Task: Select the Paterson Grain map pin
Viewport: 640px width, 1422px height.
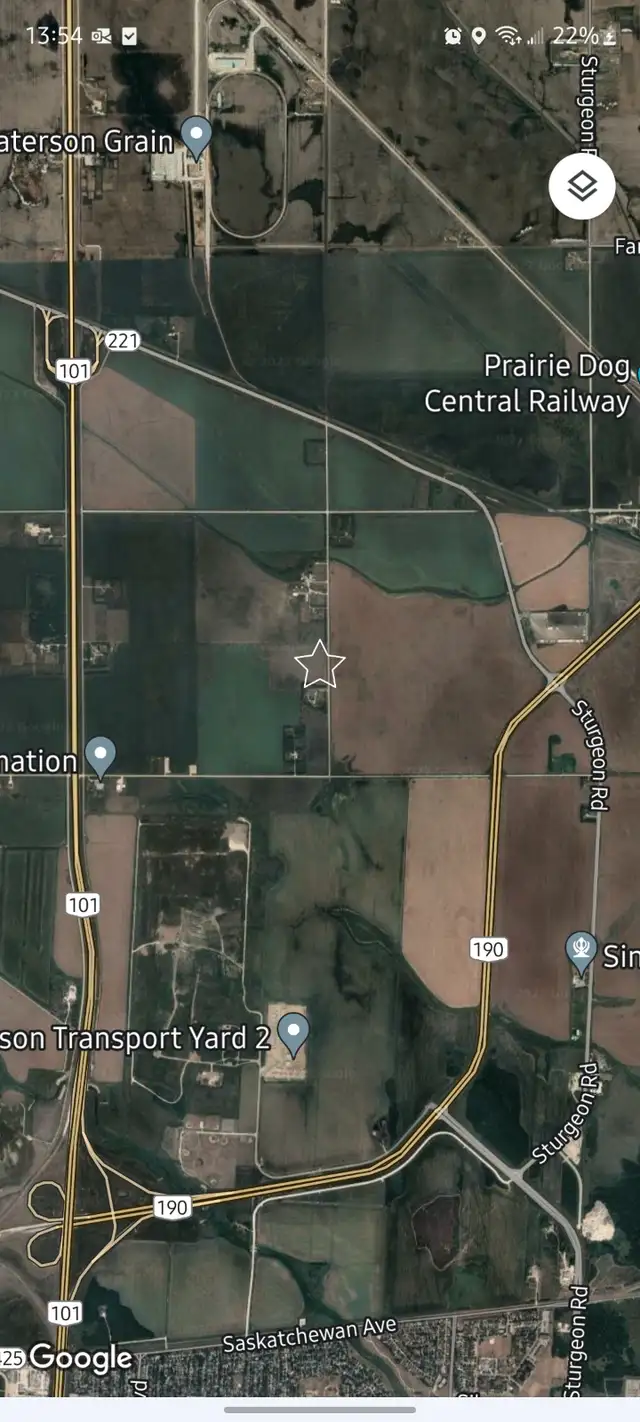Action: (x=197, y=138)
